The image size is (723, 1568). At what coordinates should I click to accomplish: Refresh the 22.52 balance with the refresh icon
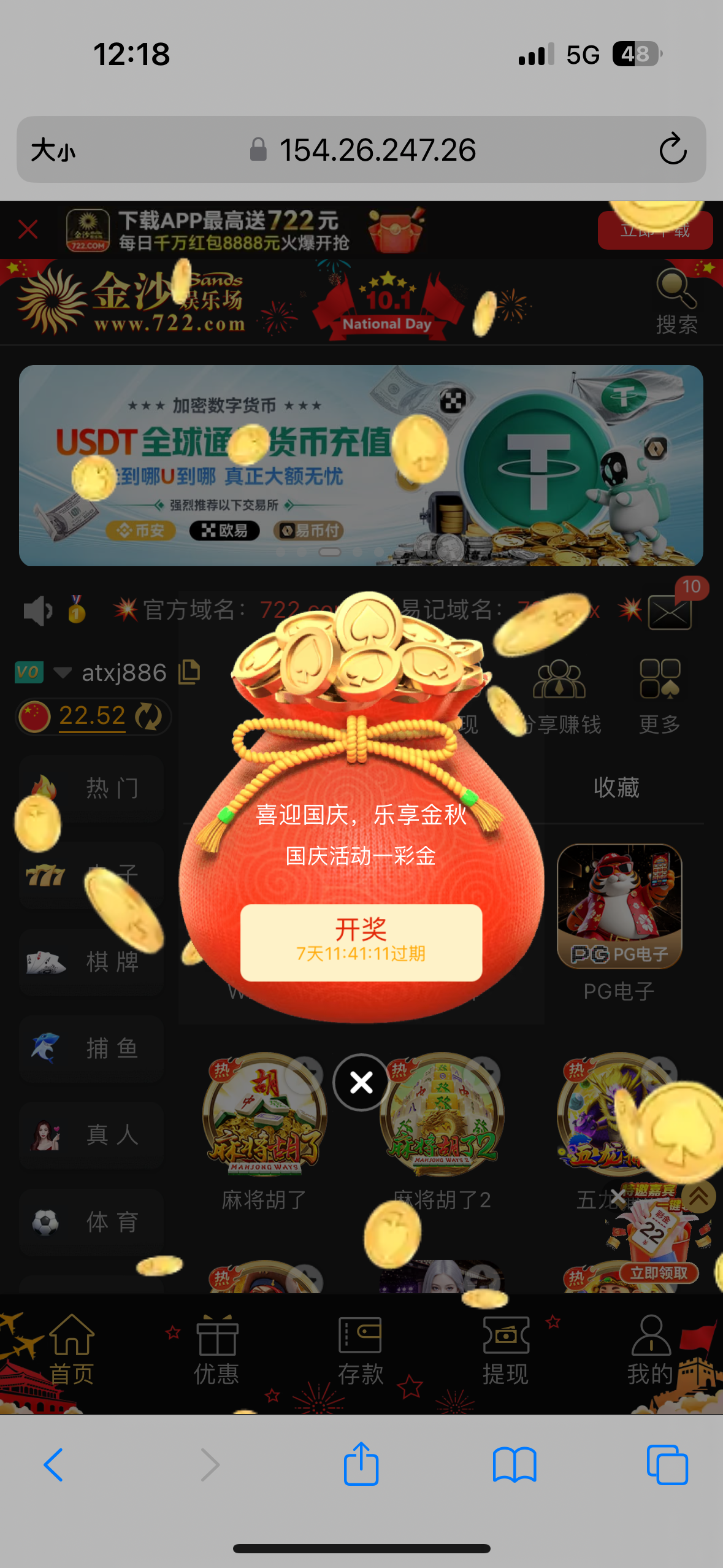(x=149, y=715)
